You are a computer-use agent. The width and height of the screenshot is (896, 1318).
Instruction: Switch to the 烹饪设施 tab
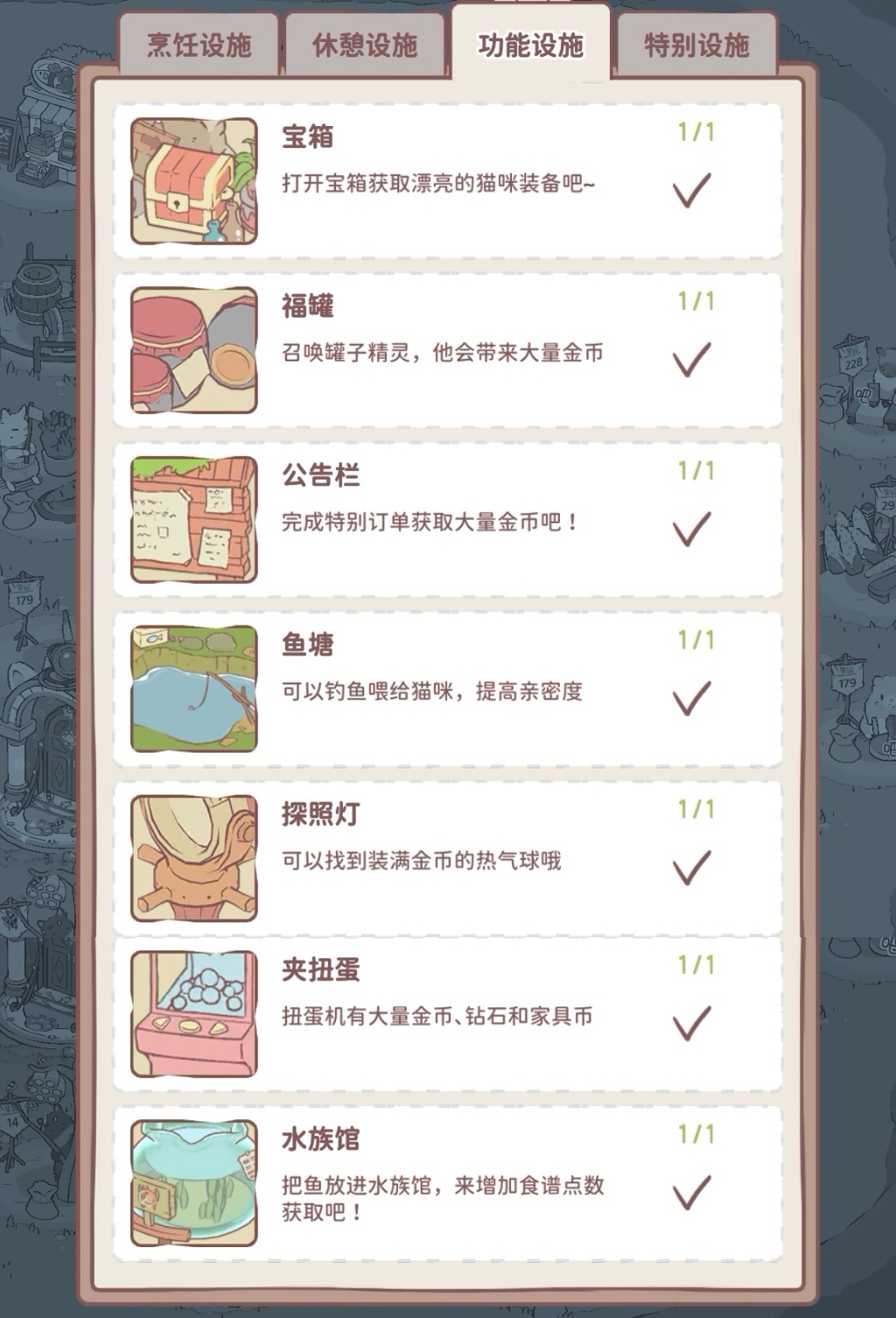(199, 45)
